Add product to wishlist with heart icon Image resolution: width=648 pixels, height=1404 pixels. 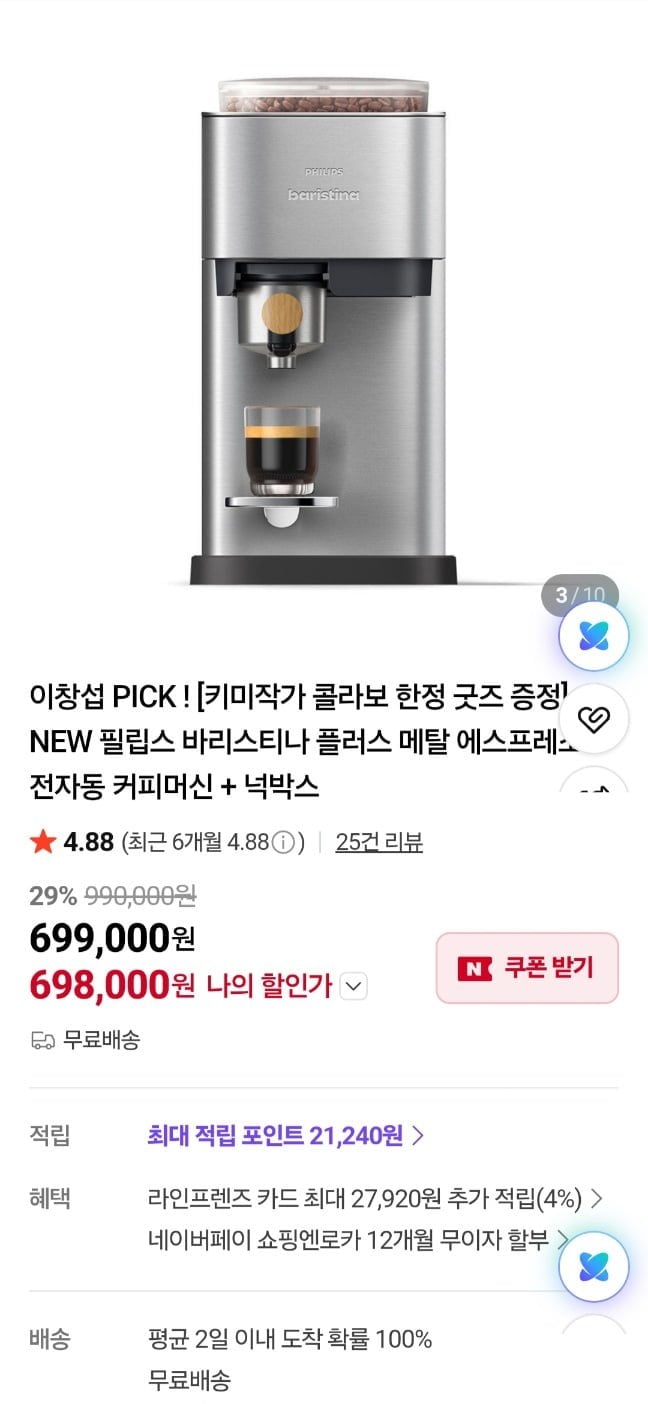(x=594, y=719)
